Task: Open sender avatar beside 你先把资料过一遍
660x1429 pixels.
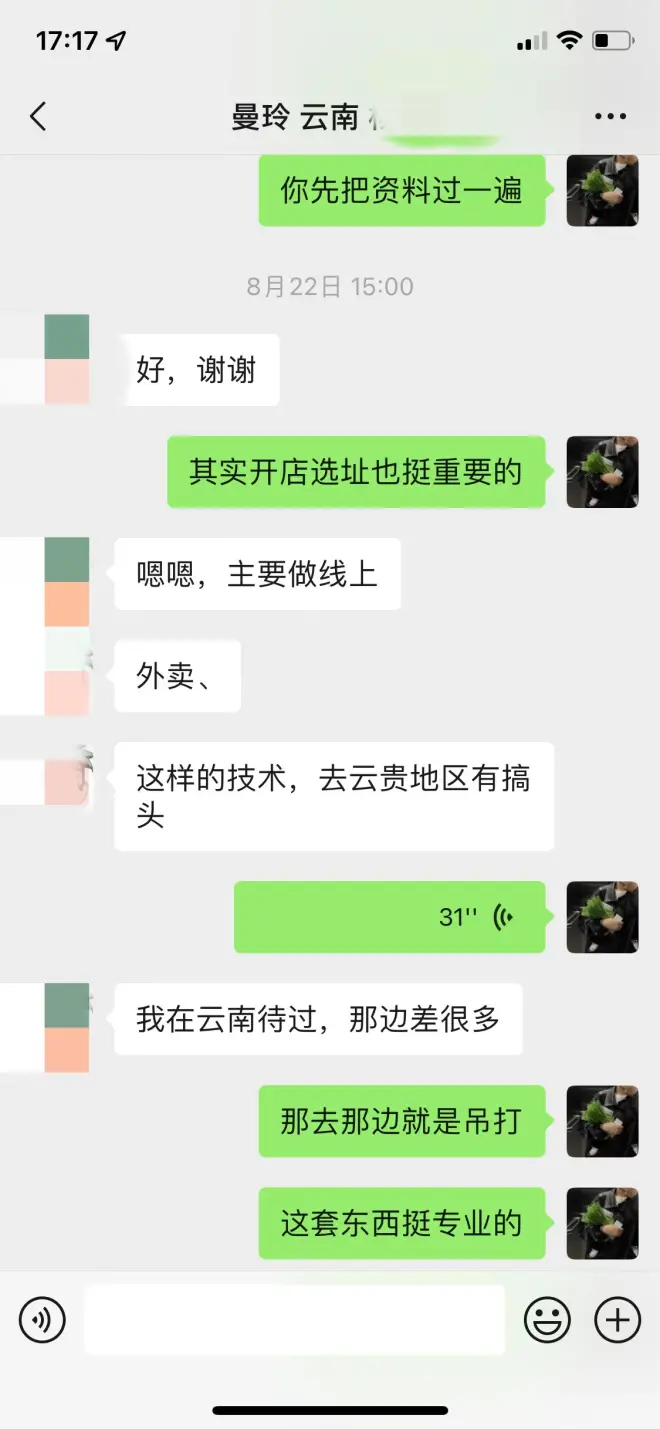Action: point(602,190)
